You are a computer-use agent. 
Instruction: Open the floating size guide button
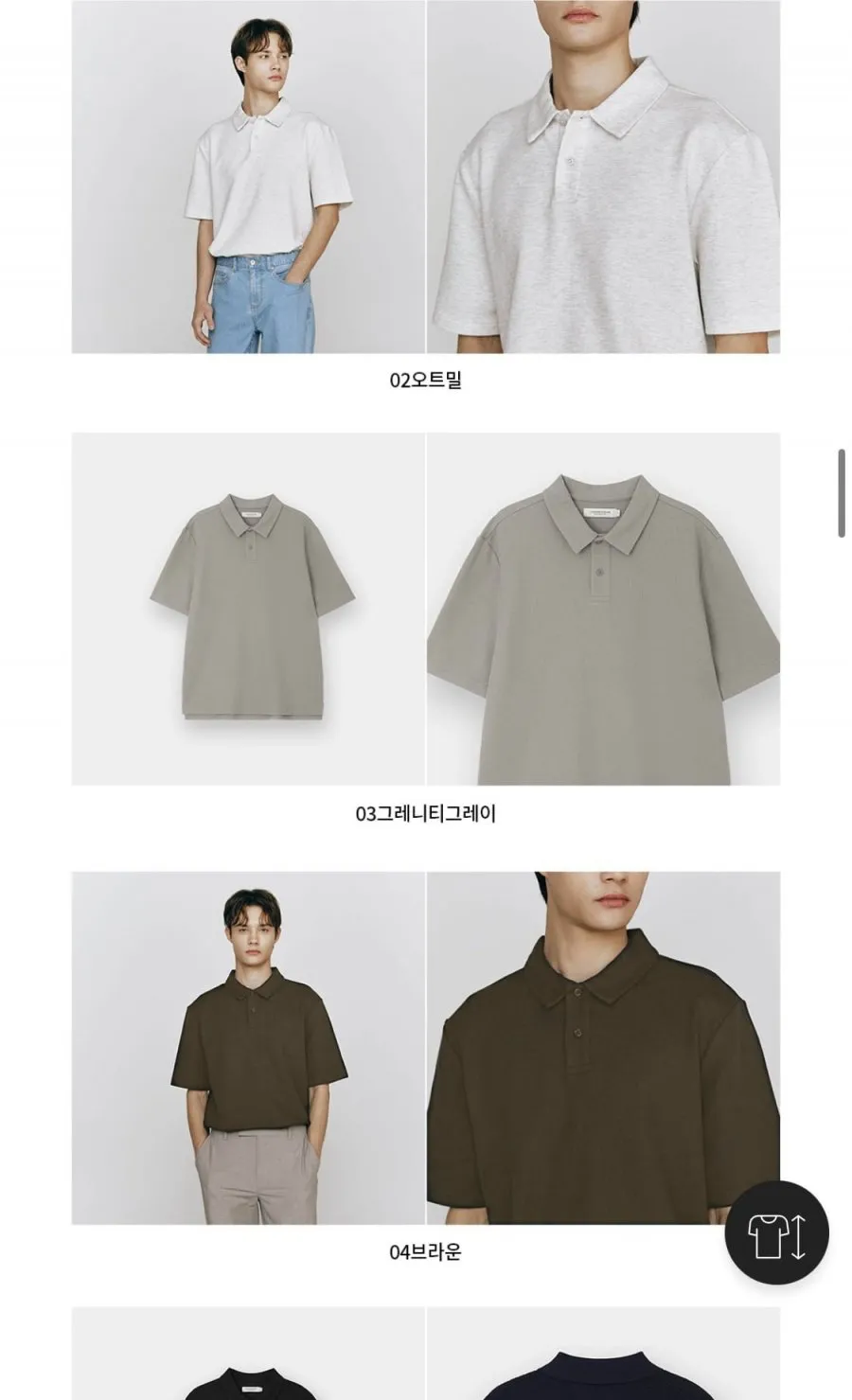776,1232
